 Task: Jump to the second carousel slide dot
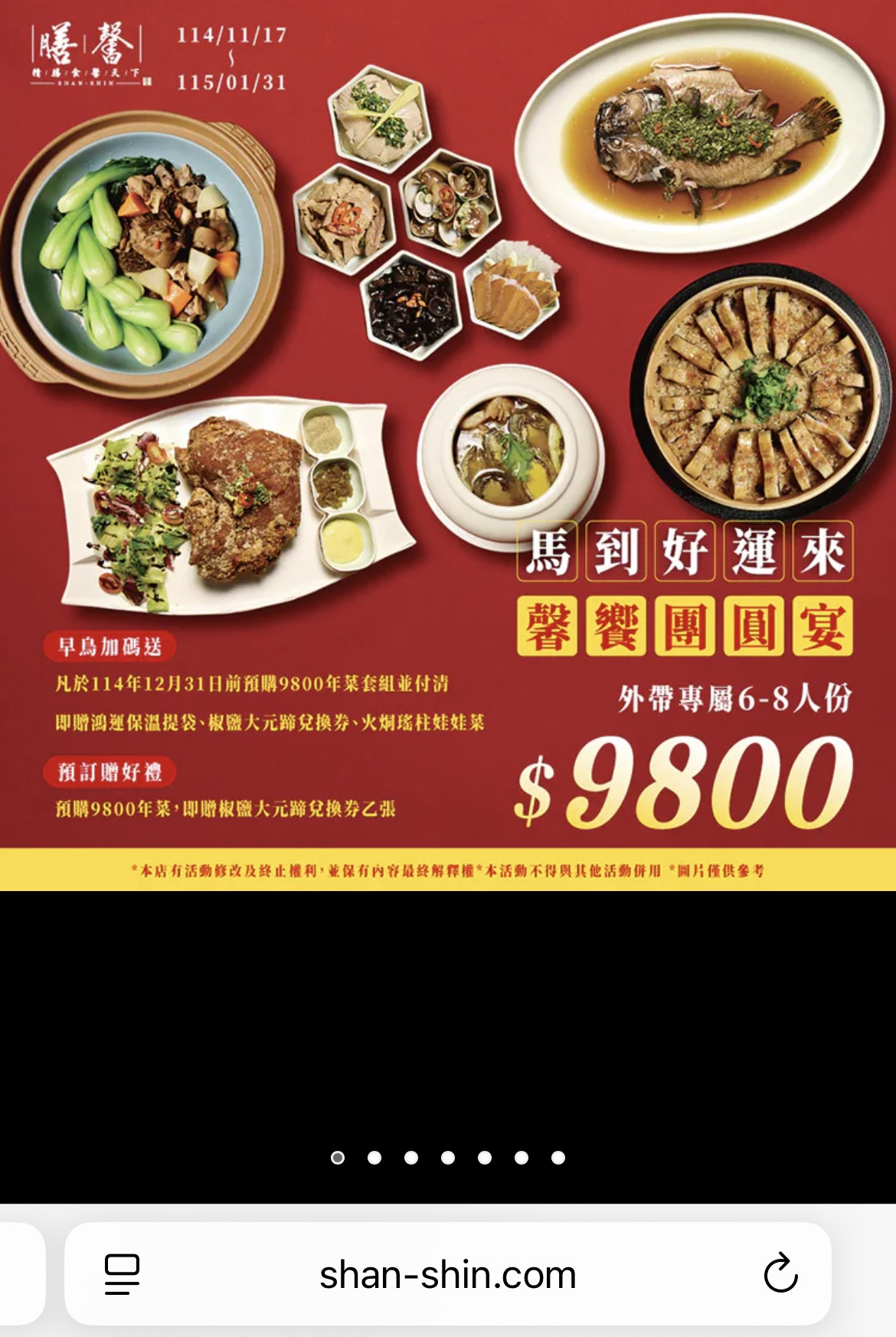pos(374,1157)
